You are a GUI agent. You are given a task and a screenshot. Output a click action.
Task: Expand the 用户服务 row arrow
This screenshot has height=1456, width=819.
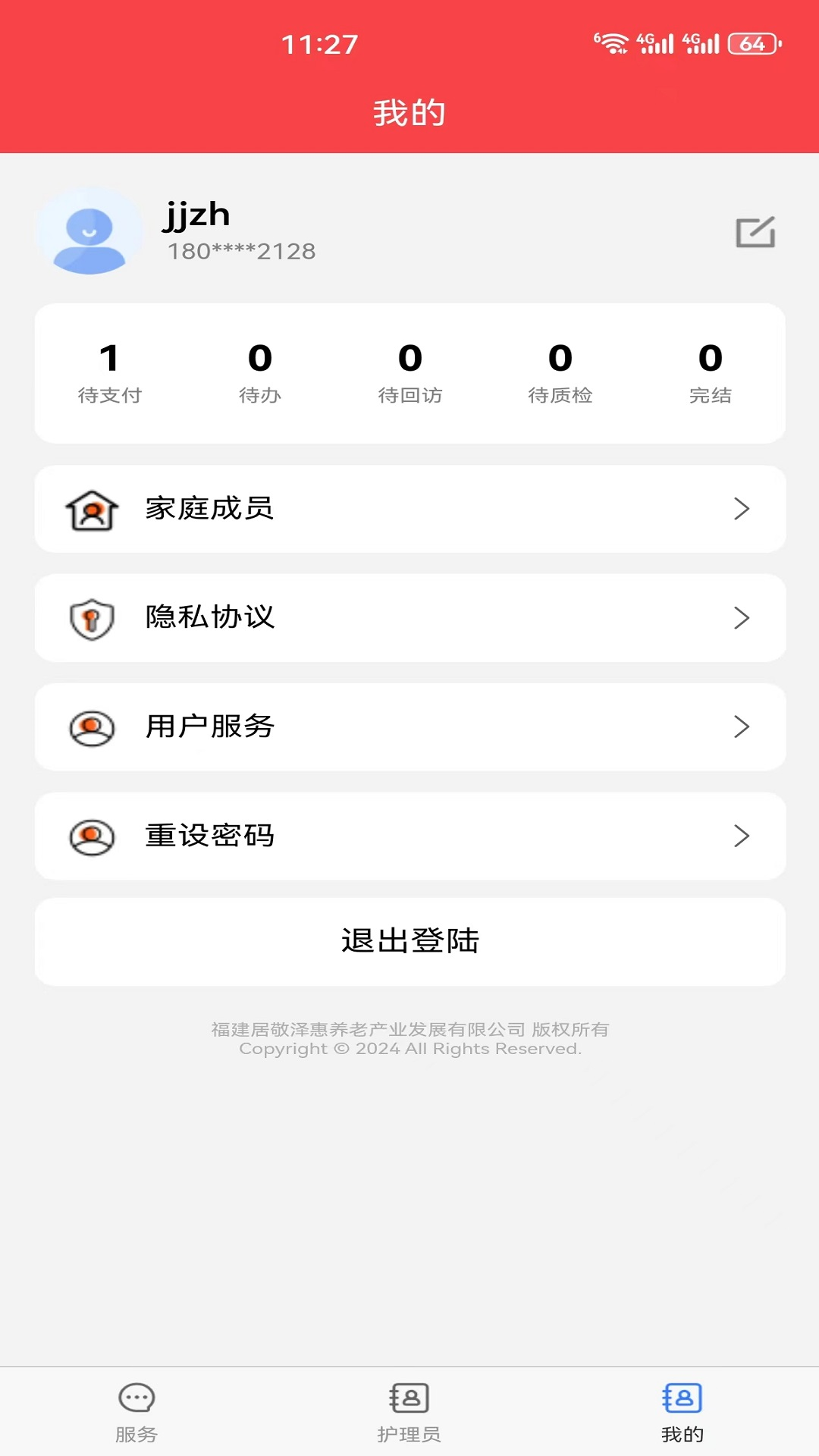742,726
